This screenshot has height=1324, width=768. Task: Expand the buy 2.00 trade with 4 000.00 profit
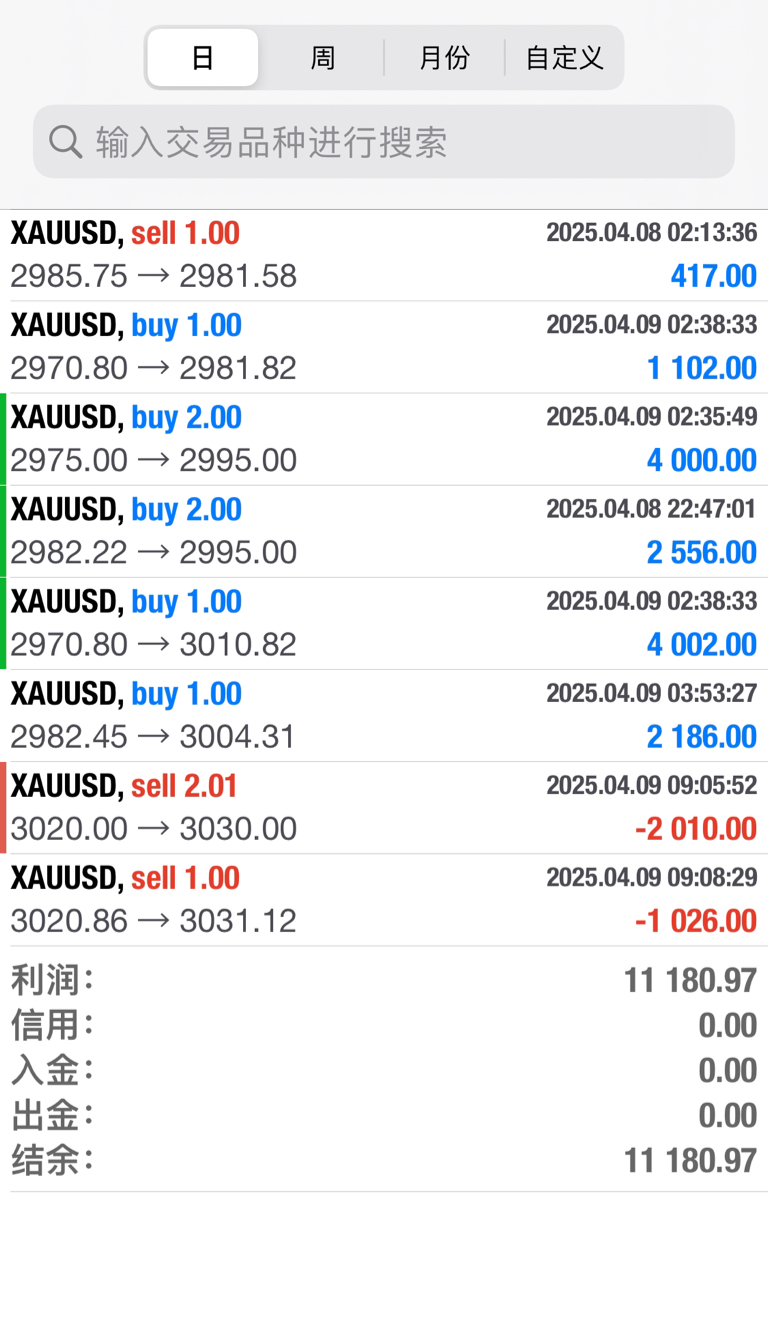pos(384,439)
